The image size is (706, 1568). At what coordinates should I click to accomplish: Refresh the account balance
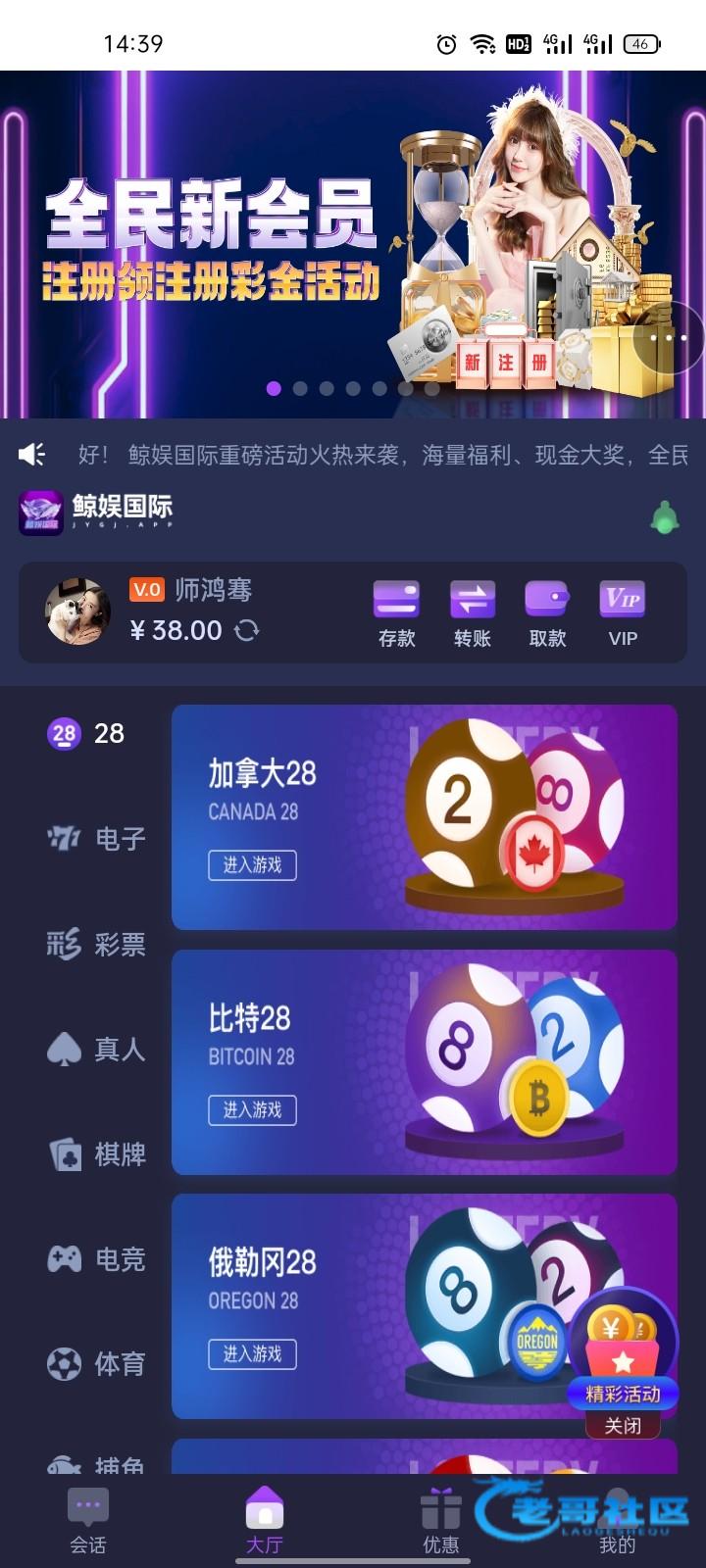[247, 630]
